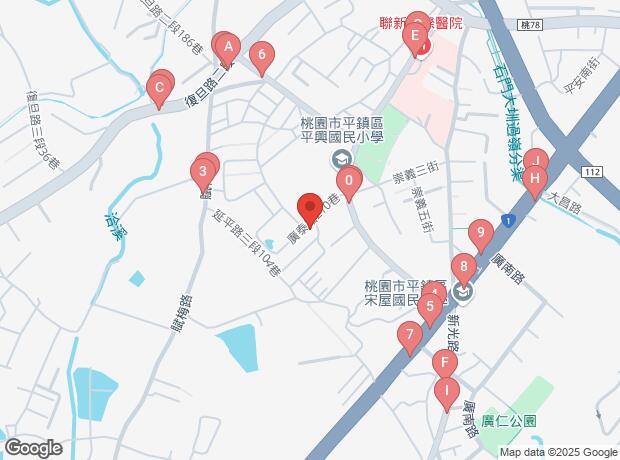The height and width of the screenshot is (460, 620).
Task: Tap the pin labeled 6
Action: 261,55
